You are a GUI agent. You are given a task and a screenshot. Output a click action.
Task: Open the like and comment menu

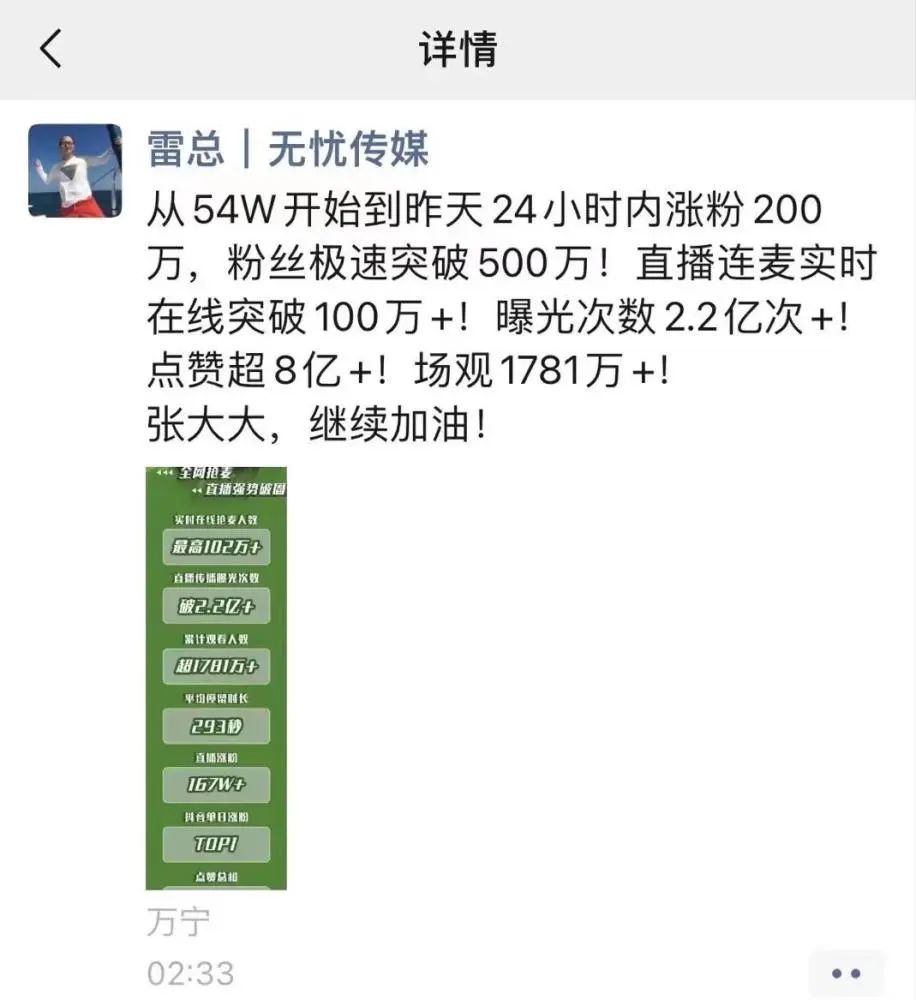pyautogui.click(x=846, y=972)
